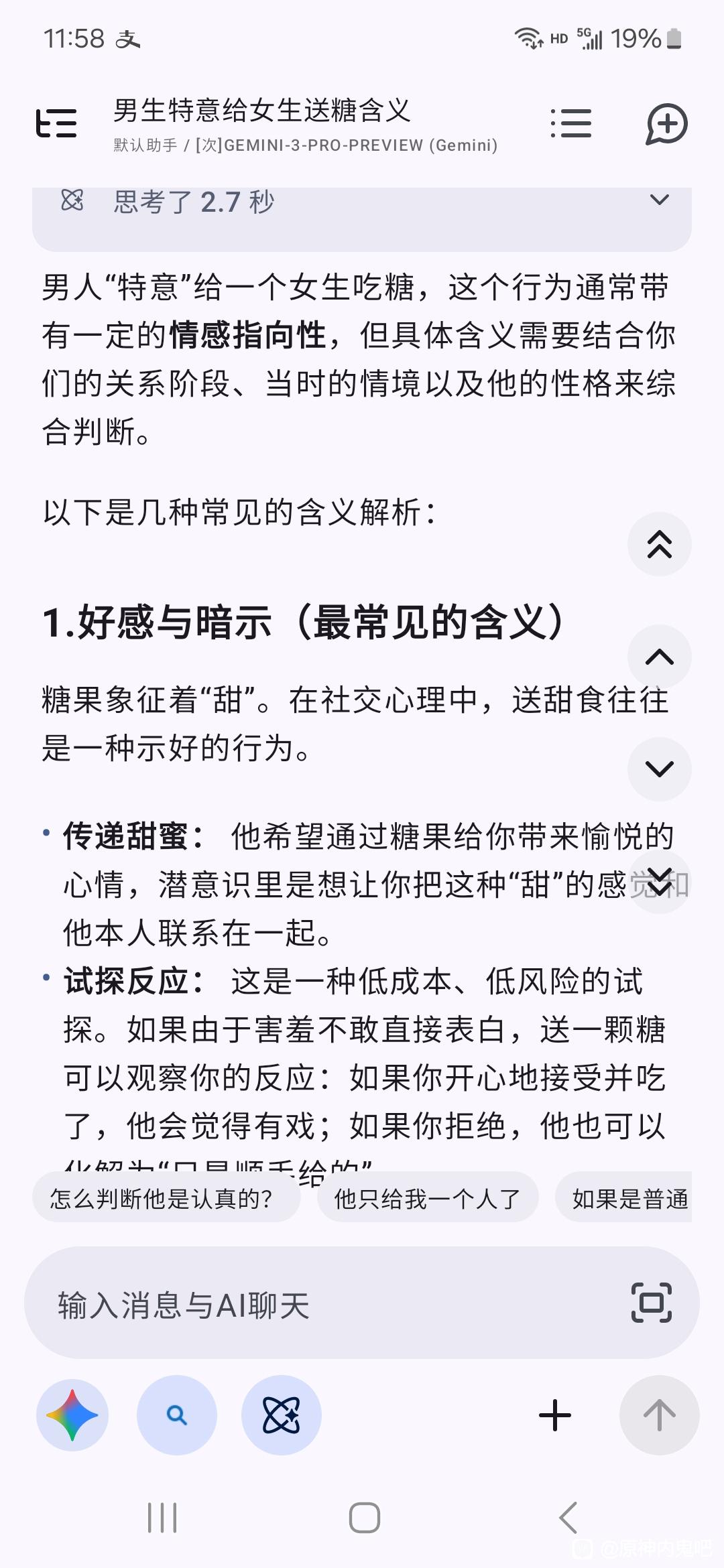Screen dimensions: 724x1568
Task: Jump to top with double up arrows
Action: [x=659, y=544]
